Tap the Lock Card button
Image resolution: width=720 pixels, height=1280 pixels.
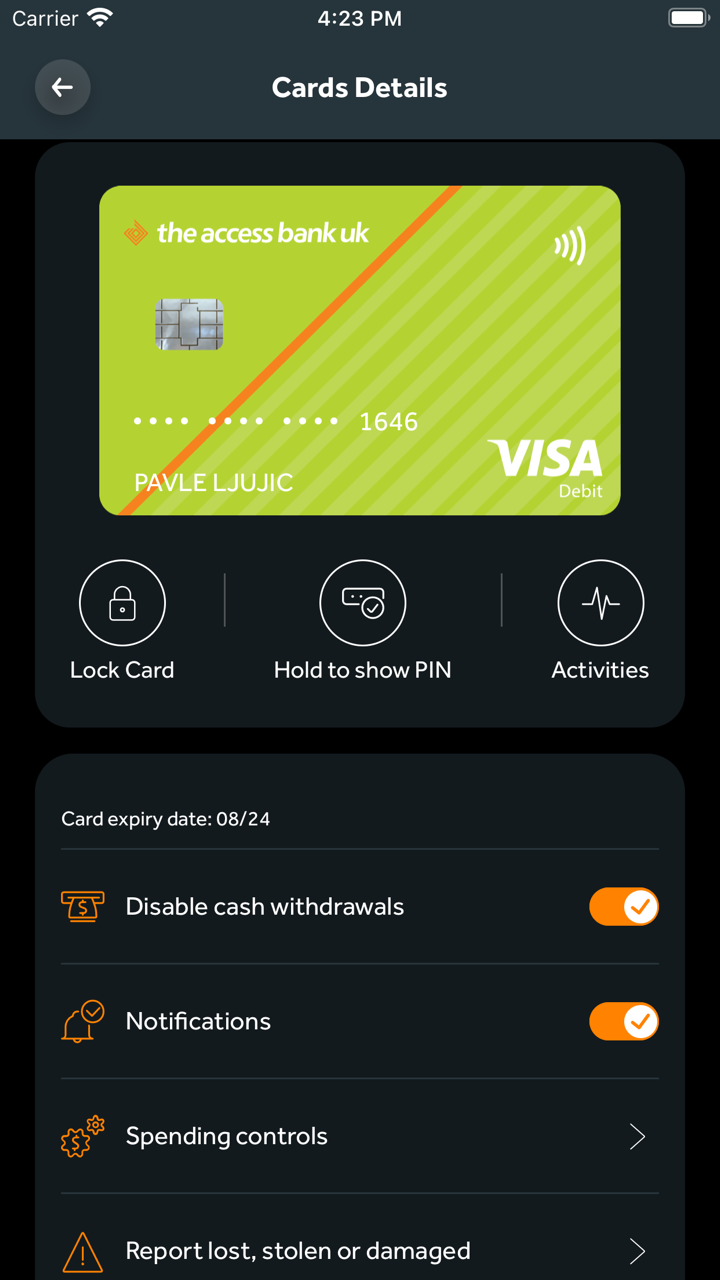tap(122, 604)
